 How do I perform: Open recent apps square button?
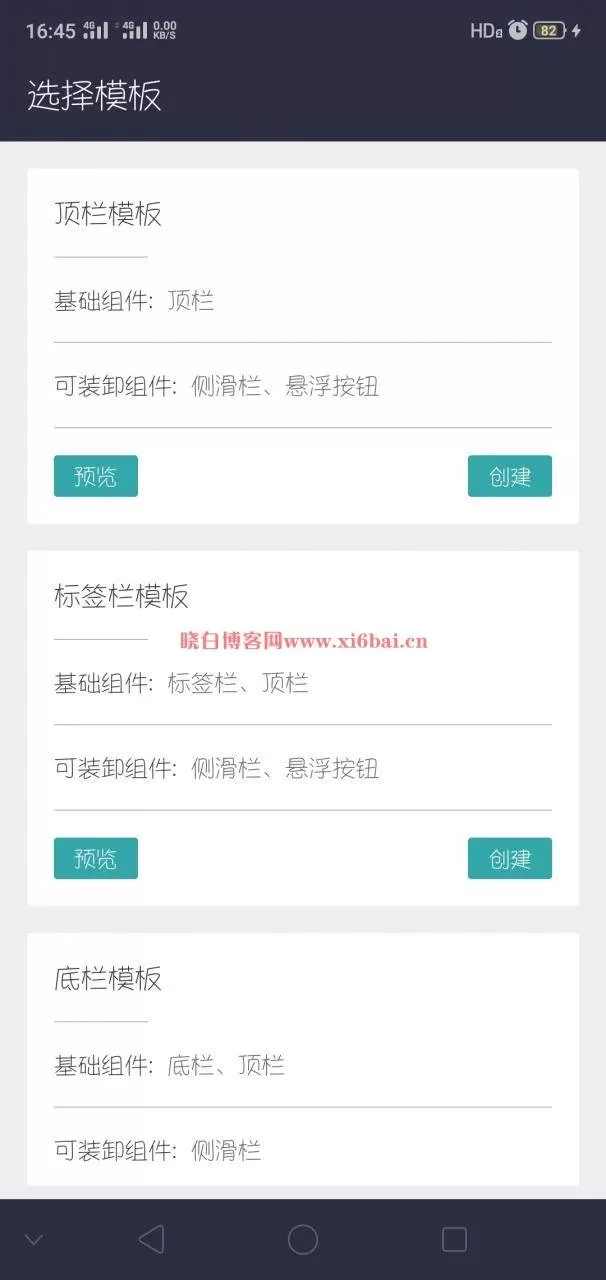tap(454, 1240)
